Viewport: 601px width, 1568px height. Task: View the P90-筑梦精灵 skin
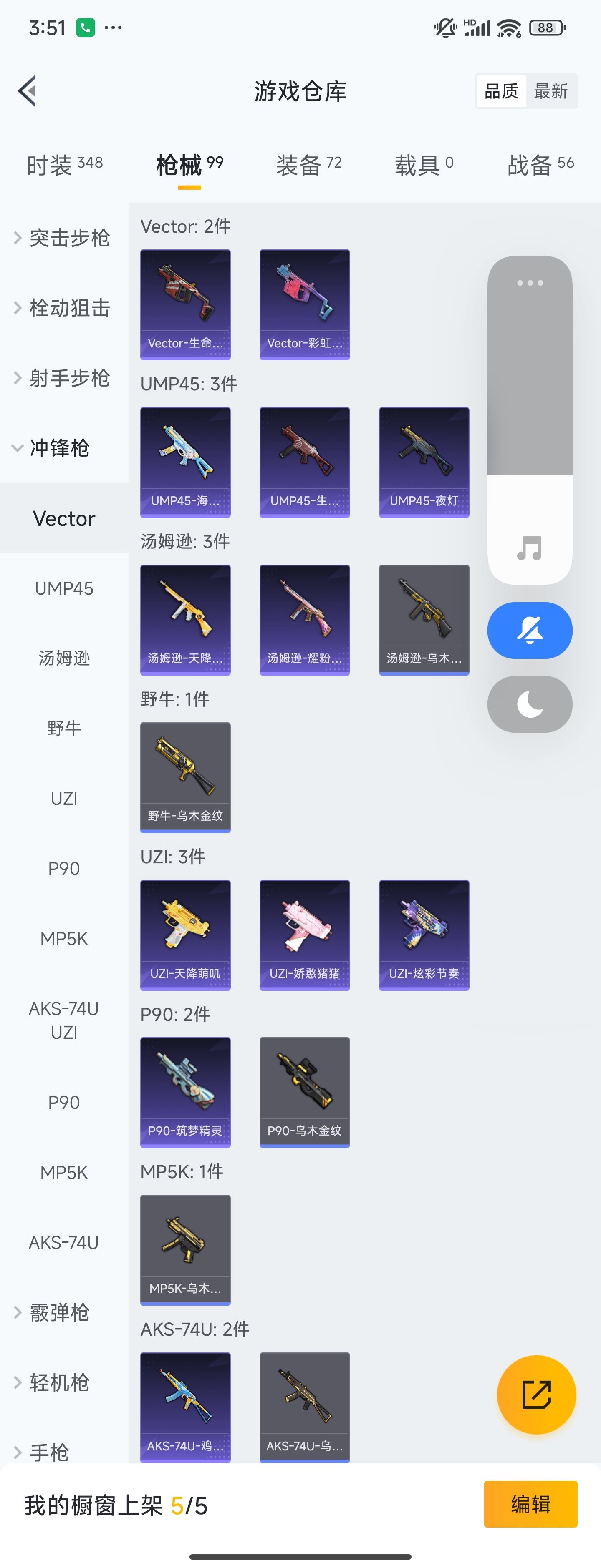[185, 1091]
